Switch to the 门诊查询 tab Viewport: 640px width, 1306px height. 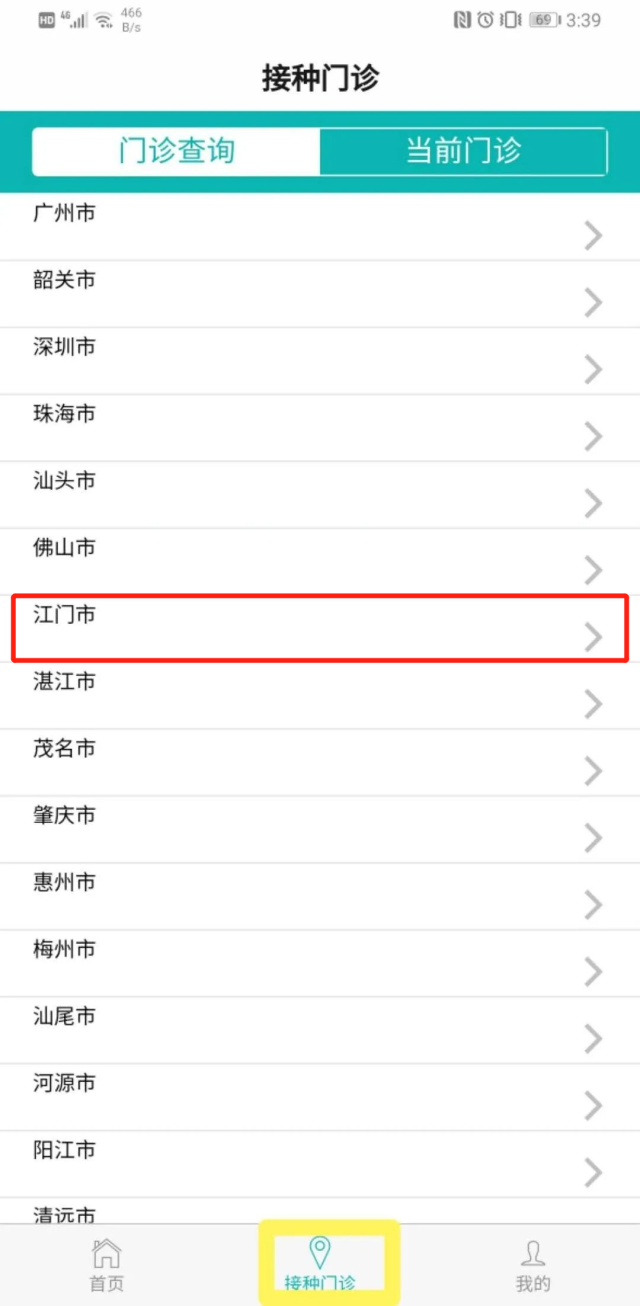coord(176,151)
